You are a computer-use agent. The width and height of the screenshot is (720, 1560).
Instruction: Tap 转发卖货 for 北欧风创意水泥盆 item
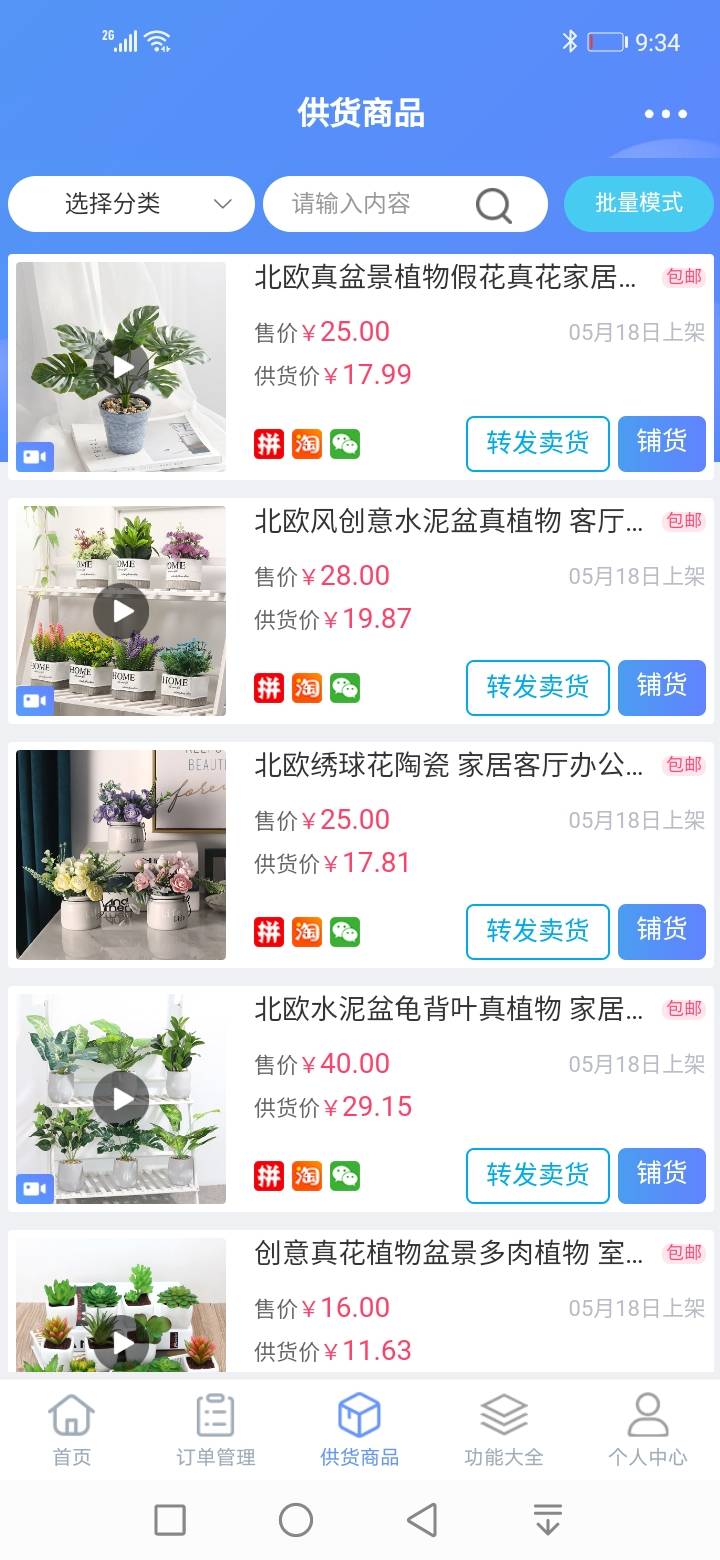[537, 687]
